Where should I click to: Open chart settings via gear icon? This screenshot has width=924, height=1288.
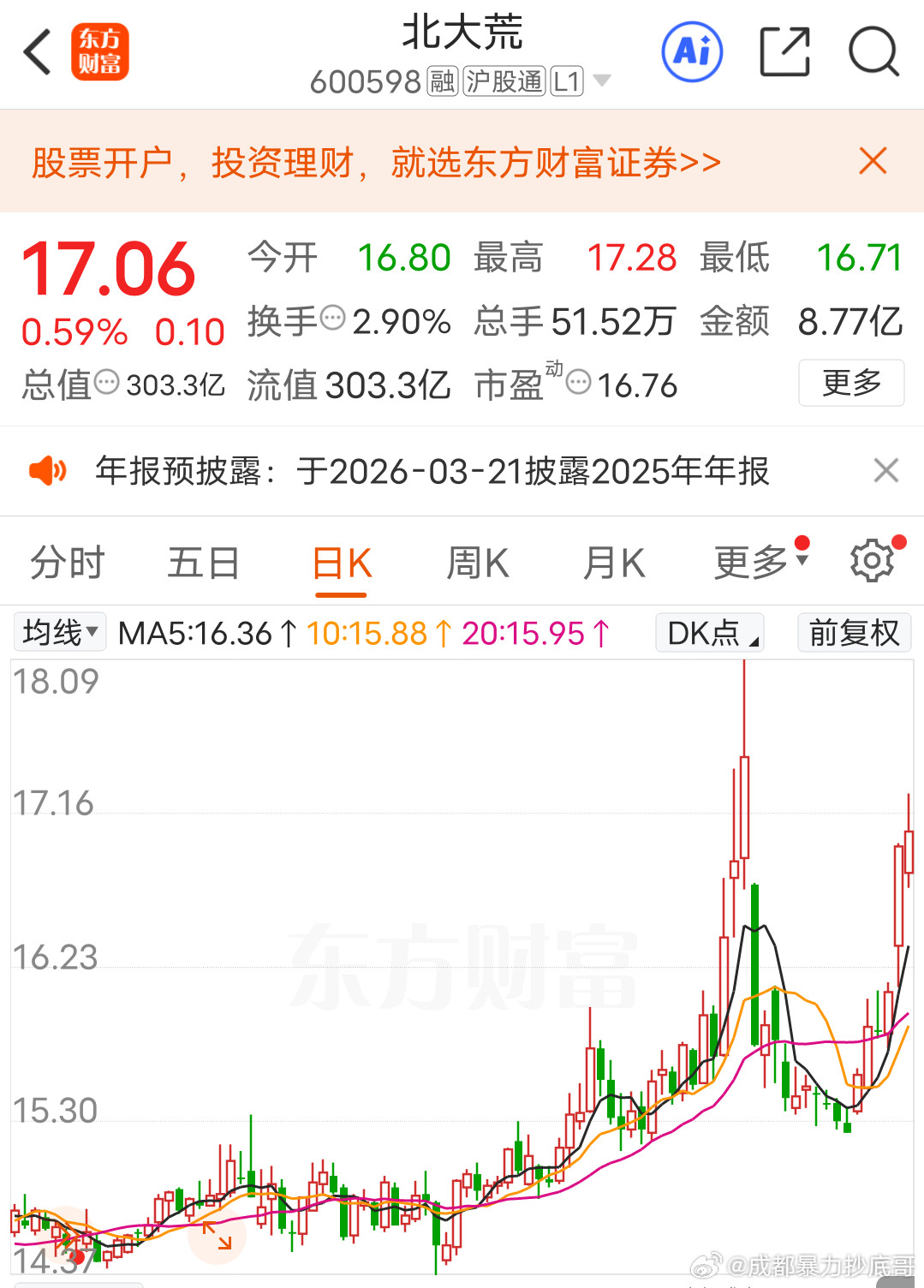pyautogui.click(x=872, y=561)
